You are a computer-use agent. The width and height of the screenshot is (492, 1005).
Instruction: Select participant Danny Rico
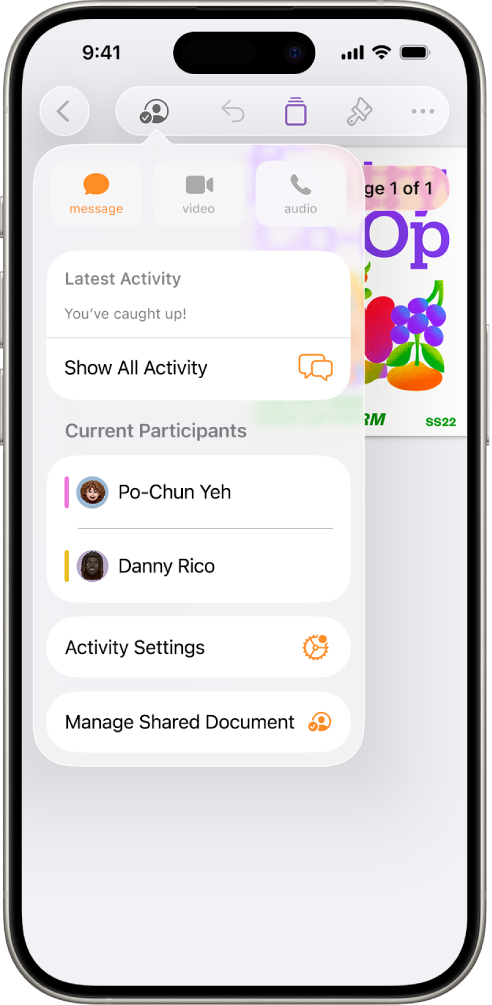199,566
